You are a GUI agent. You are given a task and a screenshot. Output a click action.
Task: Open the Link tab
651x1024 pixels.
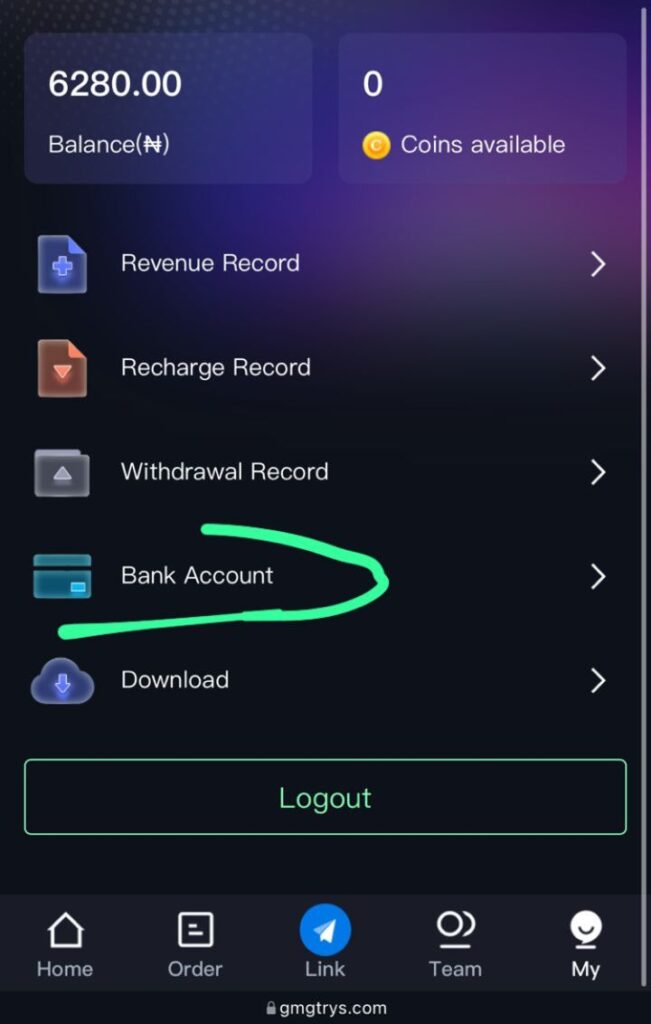[325, 942]
